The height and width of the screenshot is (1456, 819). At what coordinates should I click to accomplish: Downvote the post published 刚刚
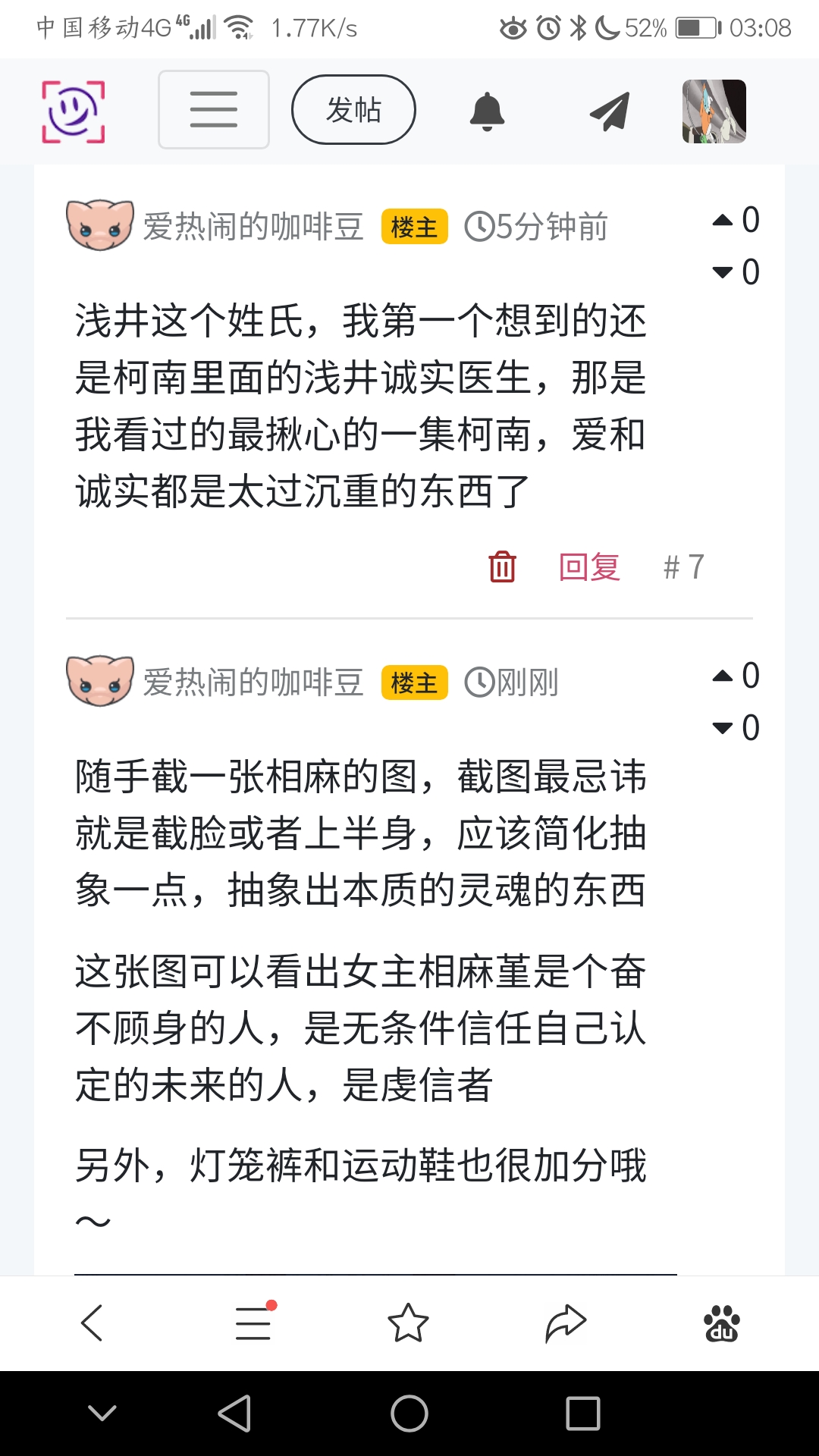point(723,728)
